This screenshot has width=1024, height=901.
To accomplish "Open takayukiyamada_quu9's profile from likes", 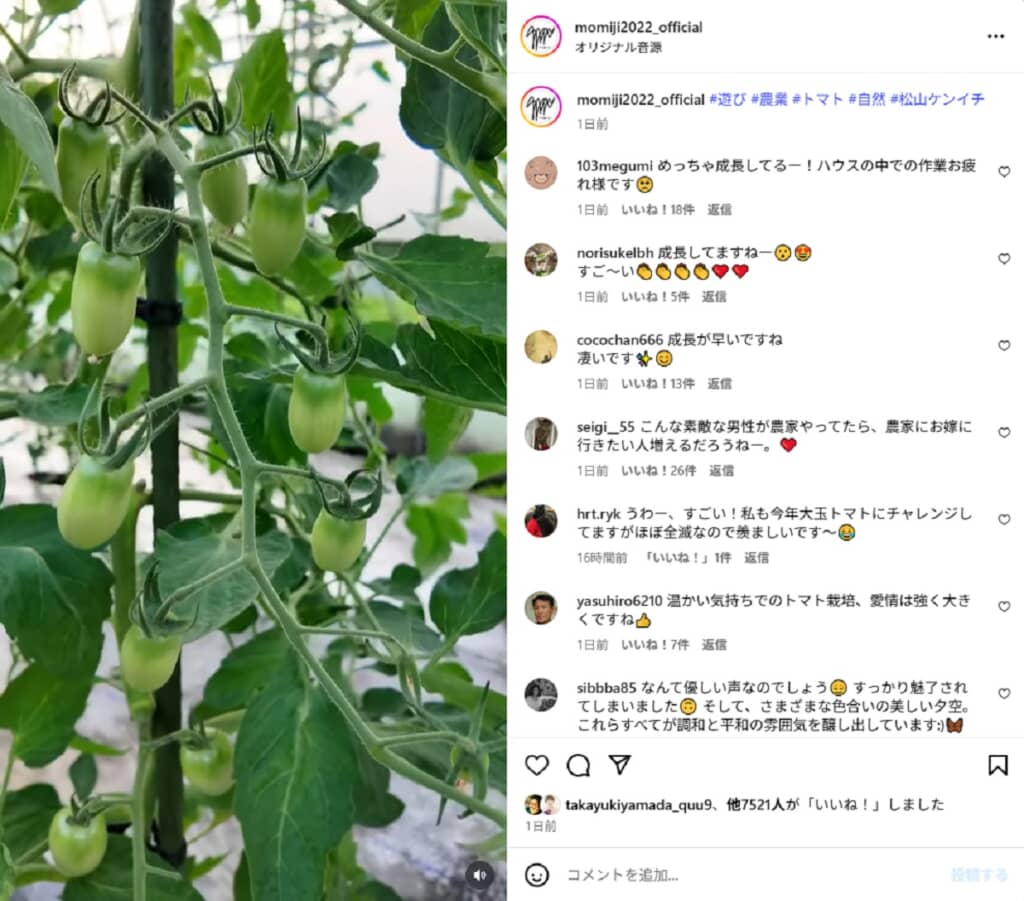I will tap(629, 804).
